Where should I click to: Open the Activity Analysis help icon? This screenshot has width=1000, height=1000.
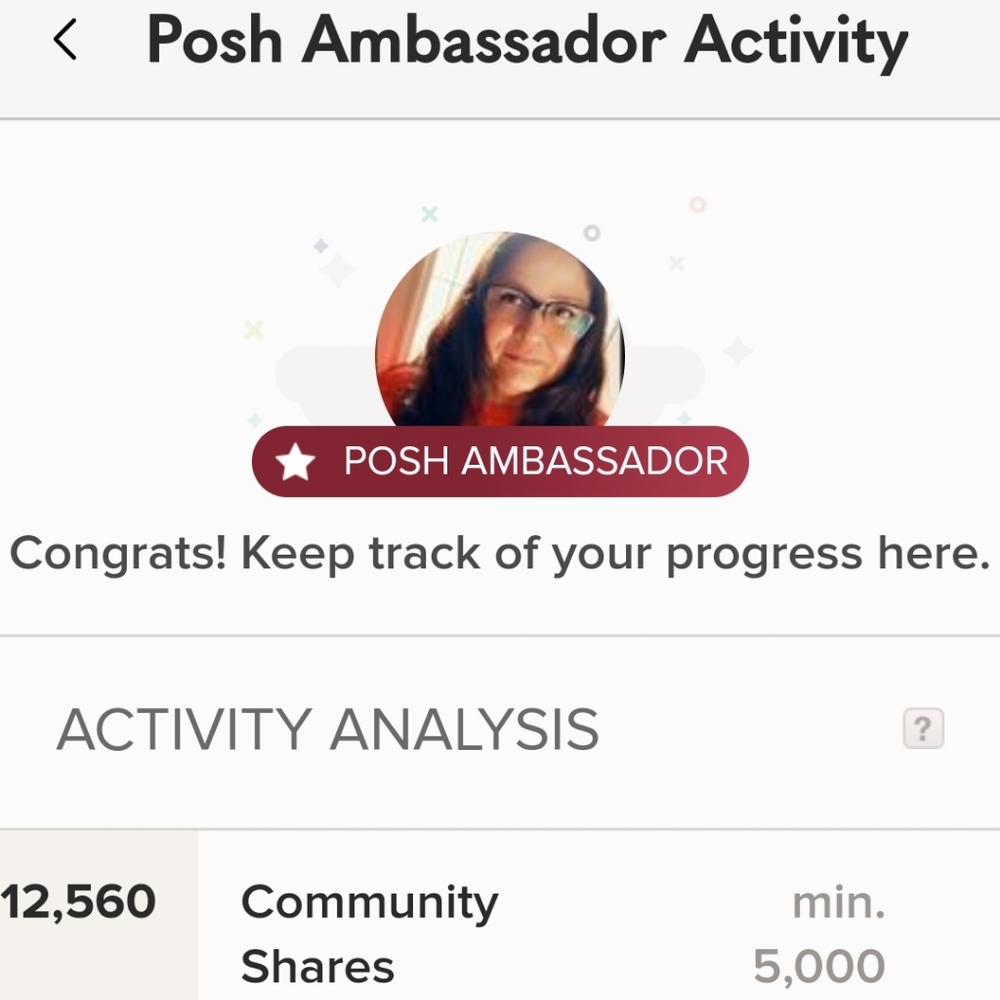point(922,729)
